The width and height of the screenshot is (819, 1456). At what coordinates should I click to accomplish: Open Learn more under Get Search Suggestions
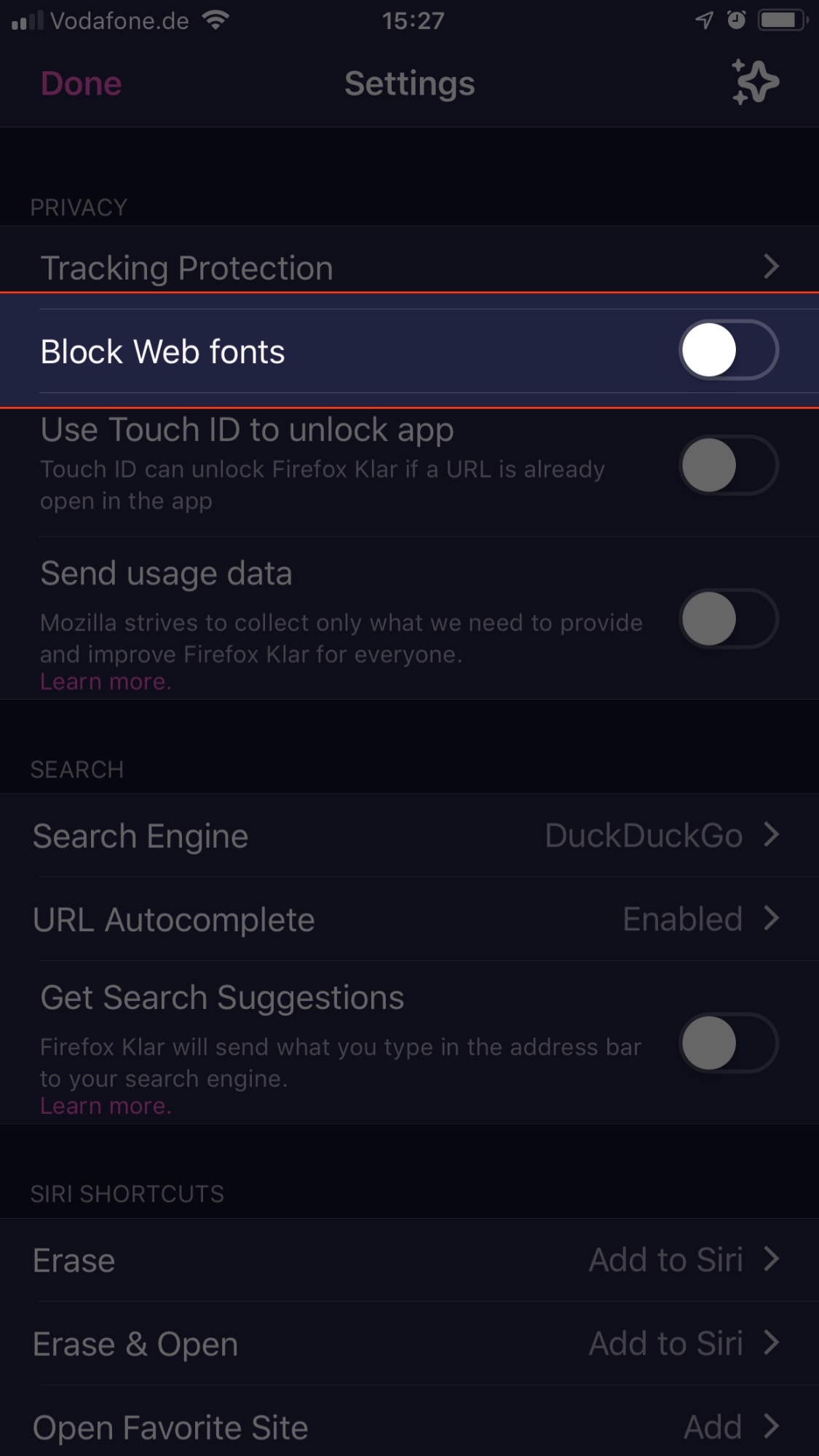tap(106, 1107)
